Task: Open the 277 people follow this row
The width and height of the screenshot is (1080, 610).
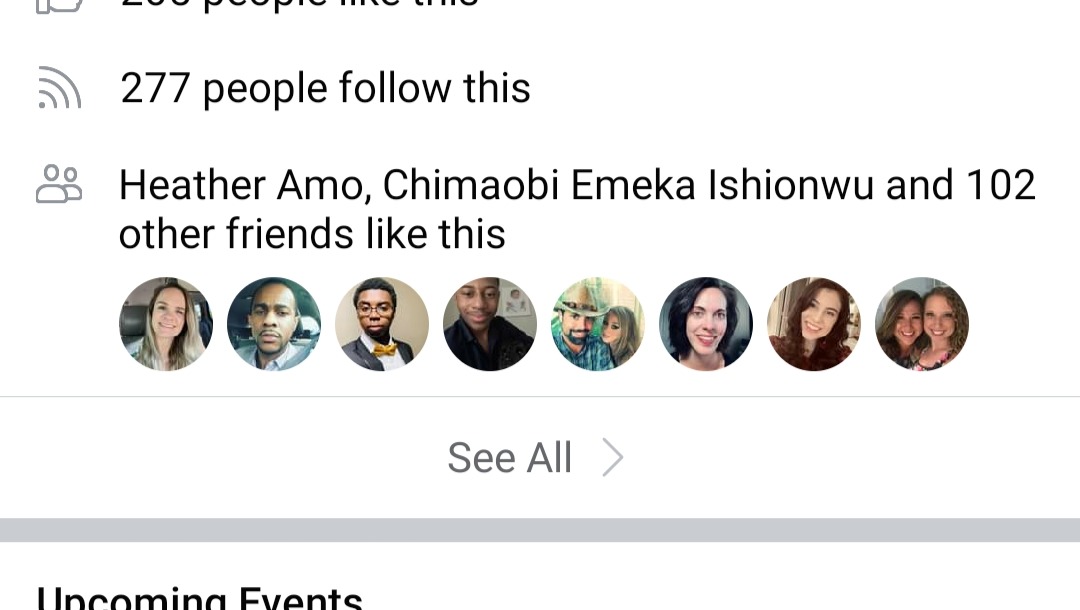Action: [x=325, y=88]
